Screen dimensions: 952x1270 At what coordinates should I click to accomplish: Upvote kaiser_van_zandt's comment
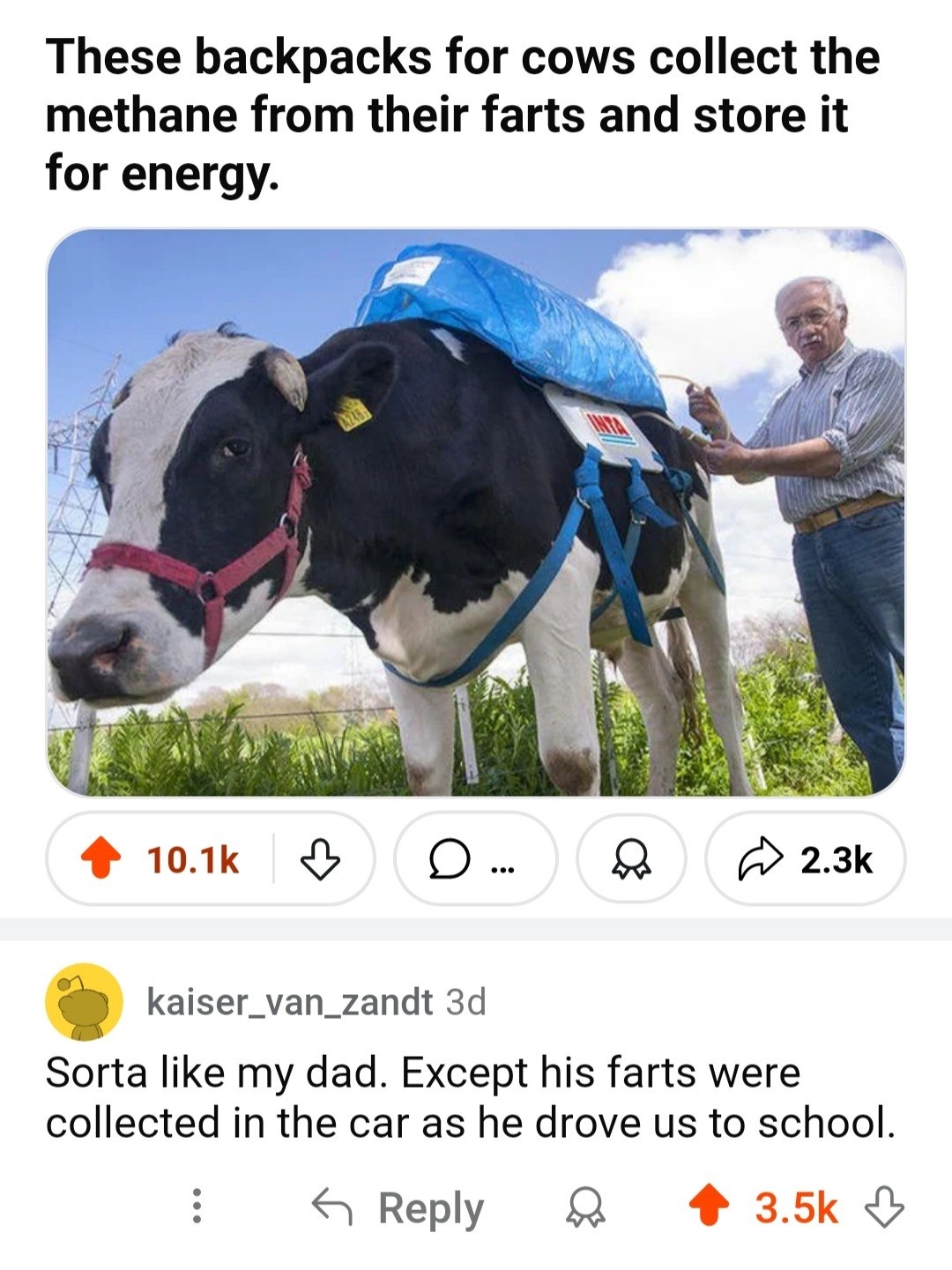(710, 1207)
